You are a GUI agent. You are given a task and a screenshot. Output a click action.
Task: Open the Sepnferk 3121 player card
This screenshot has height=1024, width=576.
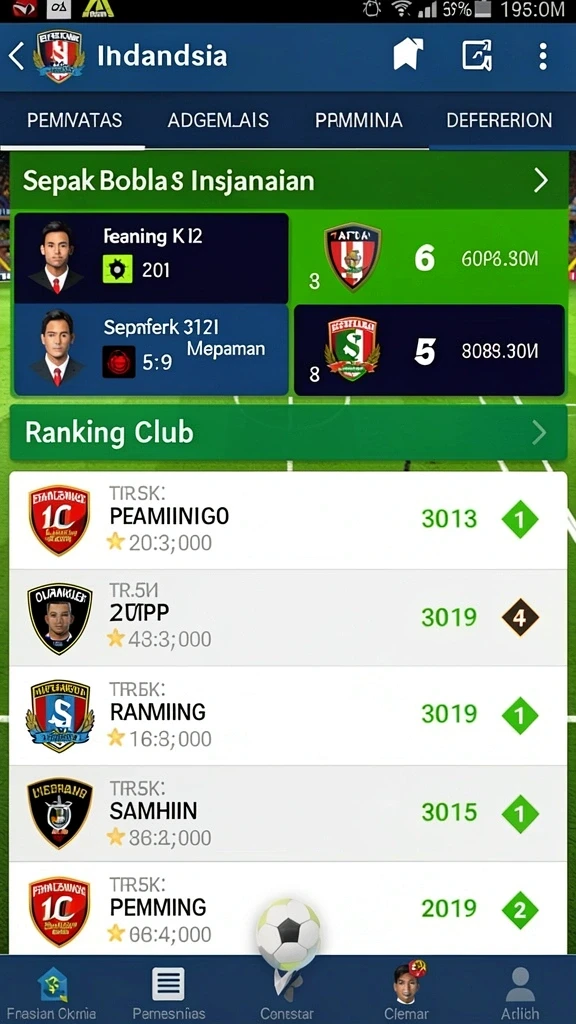[151, 350]
